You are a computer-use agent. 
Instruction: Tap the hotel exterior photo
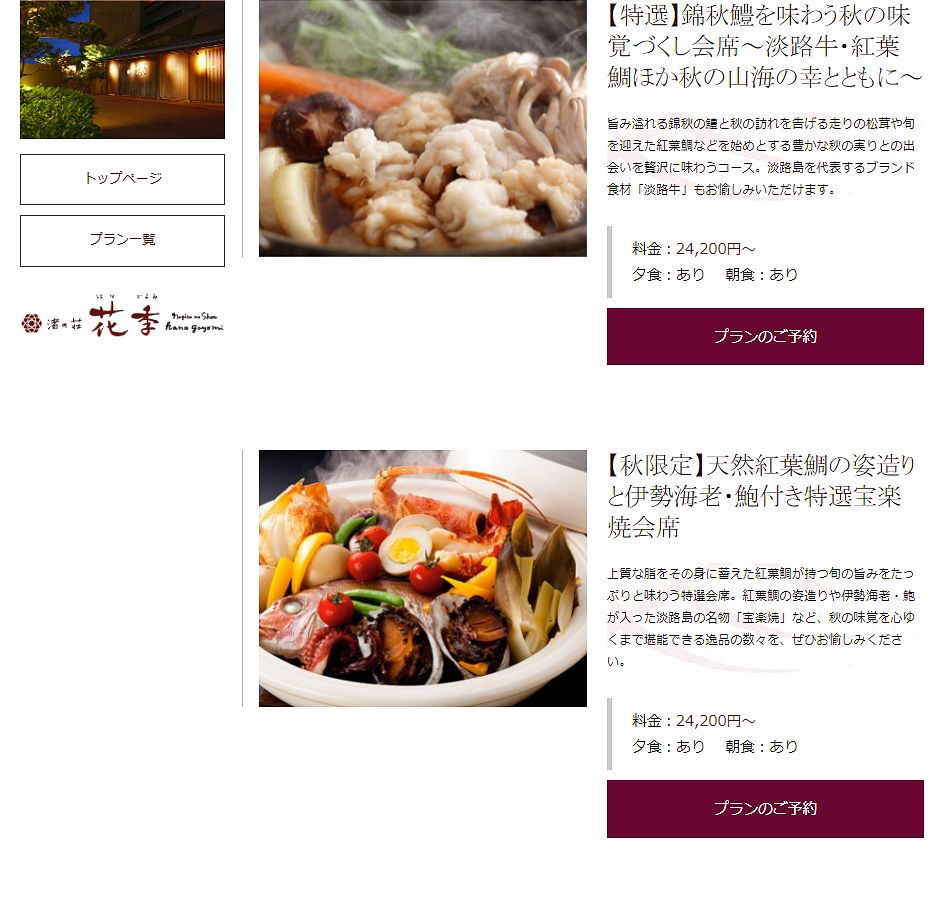point(122,70)
